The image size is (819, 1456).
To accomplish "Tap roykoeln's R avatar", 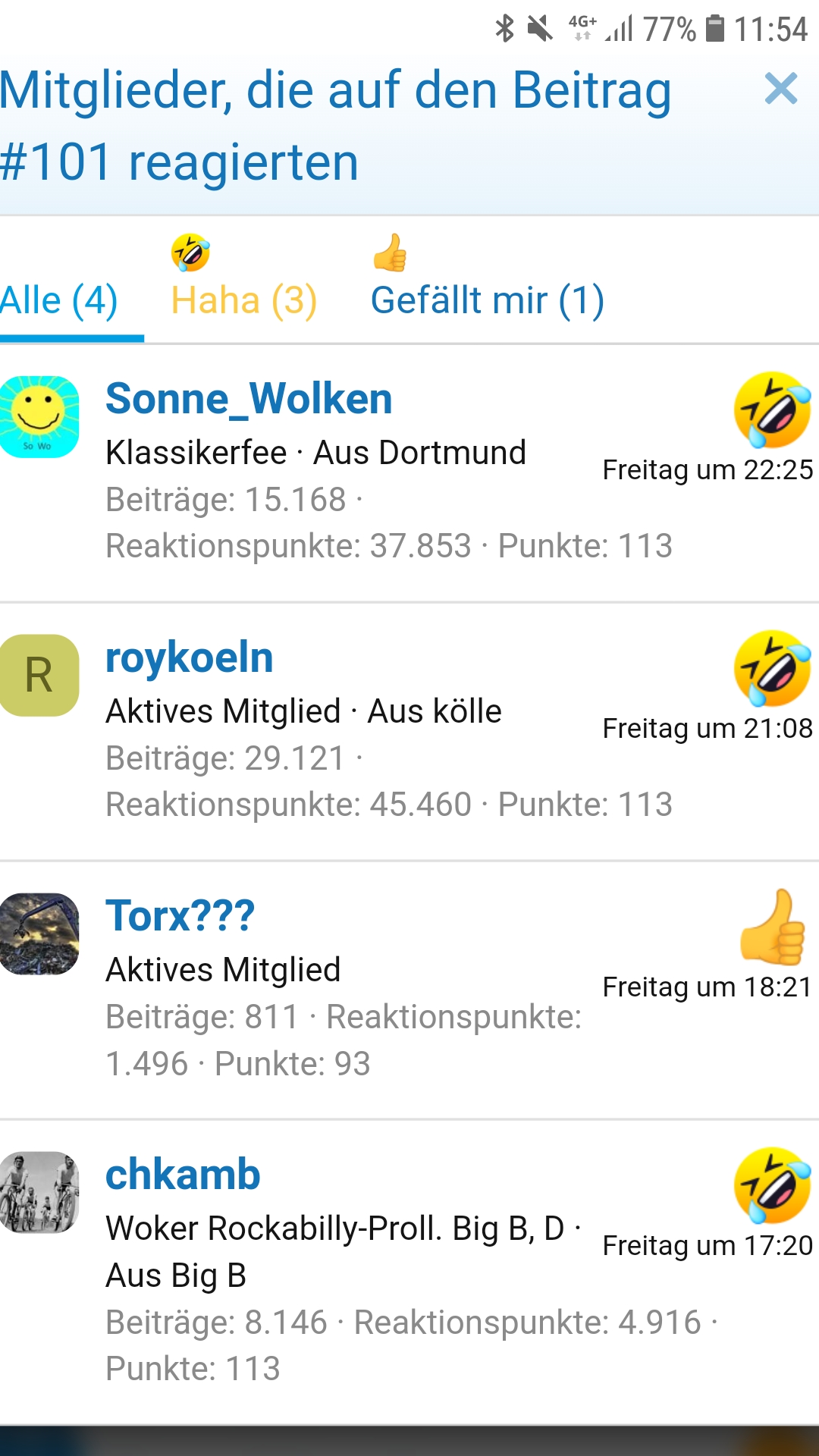I will pos(39,676).
